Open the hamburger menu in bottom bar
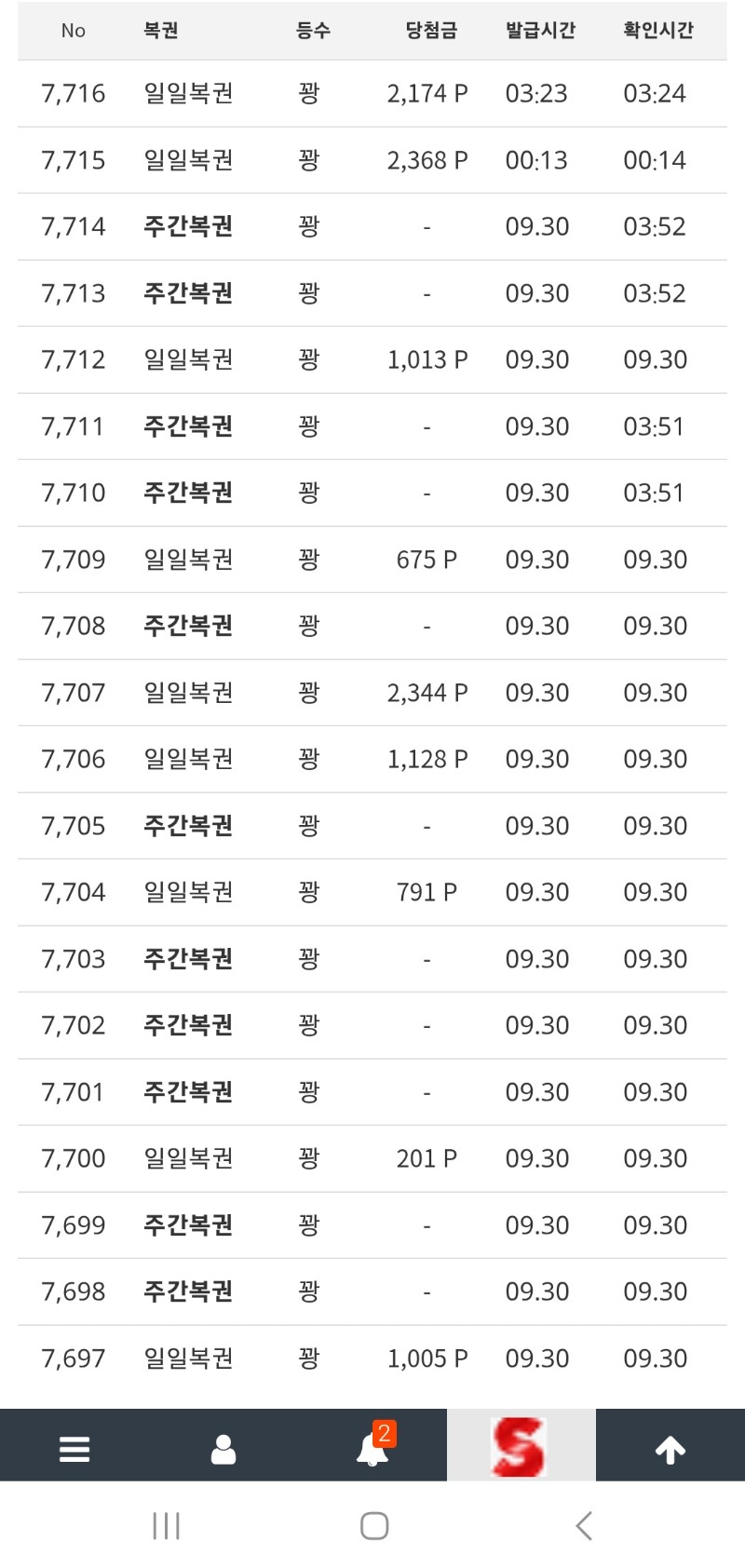Image resolution: width=745 pixels, height=1568 pixels. pyautogui.click(x=74, y=1449)
